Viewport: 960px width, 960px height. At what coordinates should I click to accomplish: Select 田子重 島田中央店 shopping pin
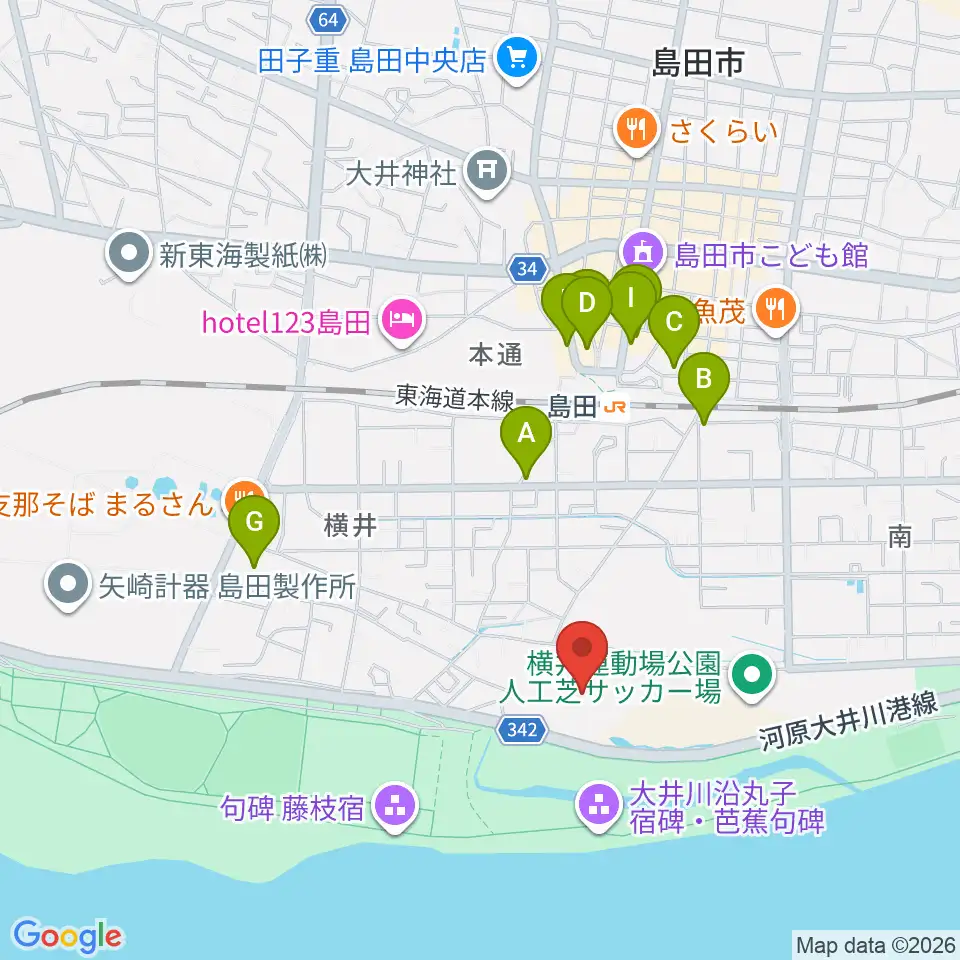[517, 60]
